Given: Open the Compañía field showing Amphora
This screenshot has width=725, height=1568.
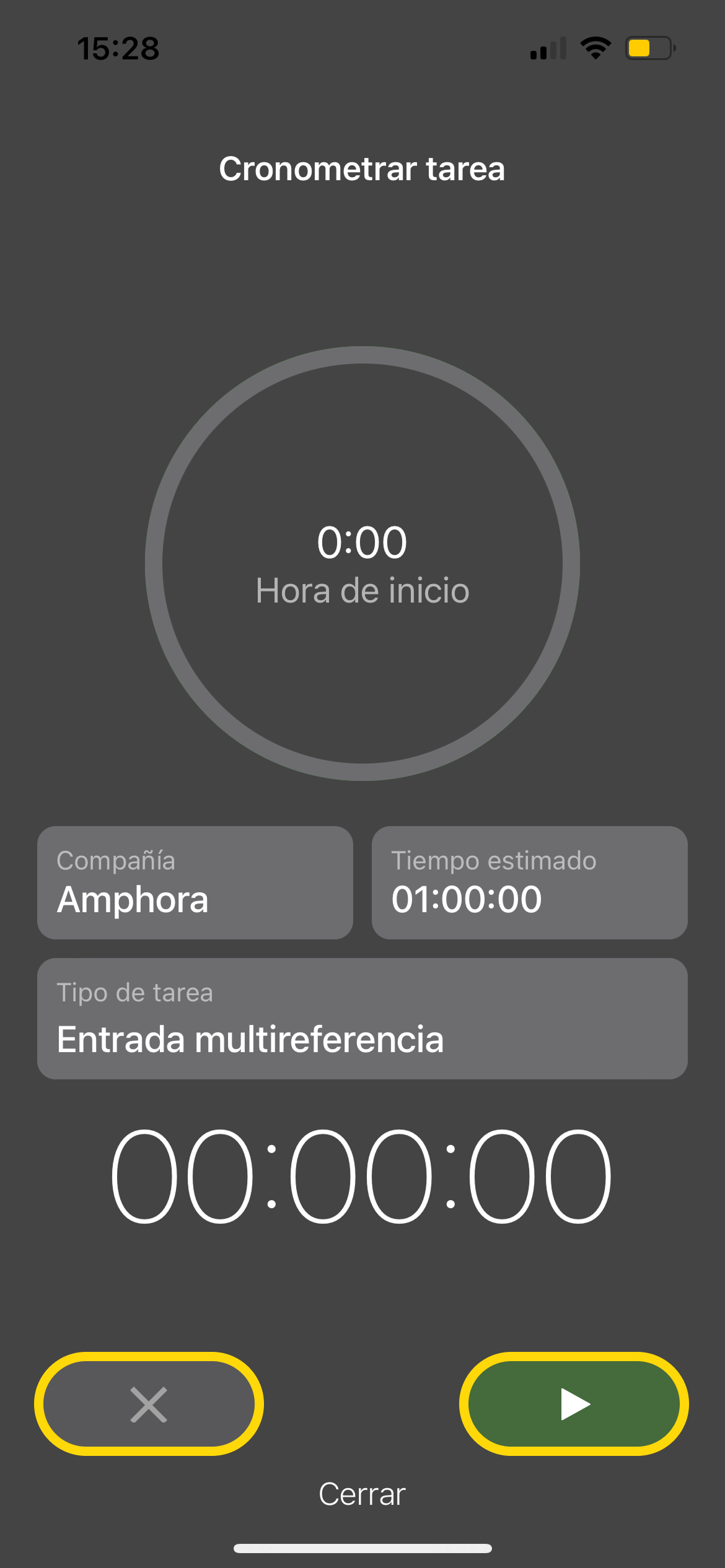Looking at the screenshot, I should pyautogui.click(x=195, y=882).
